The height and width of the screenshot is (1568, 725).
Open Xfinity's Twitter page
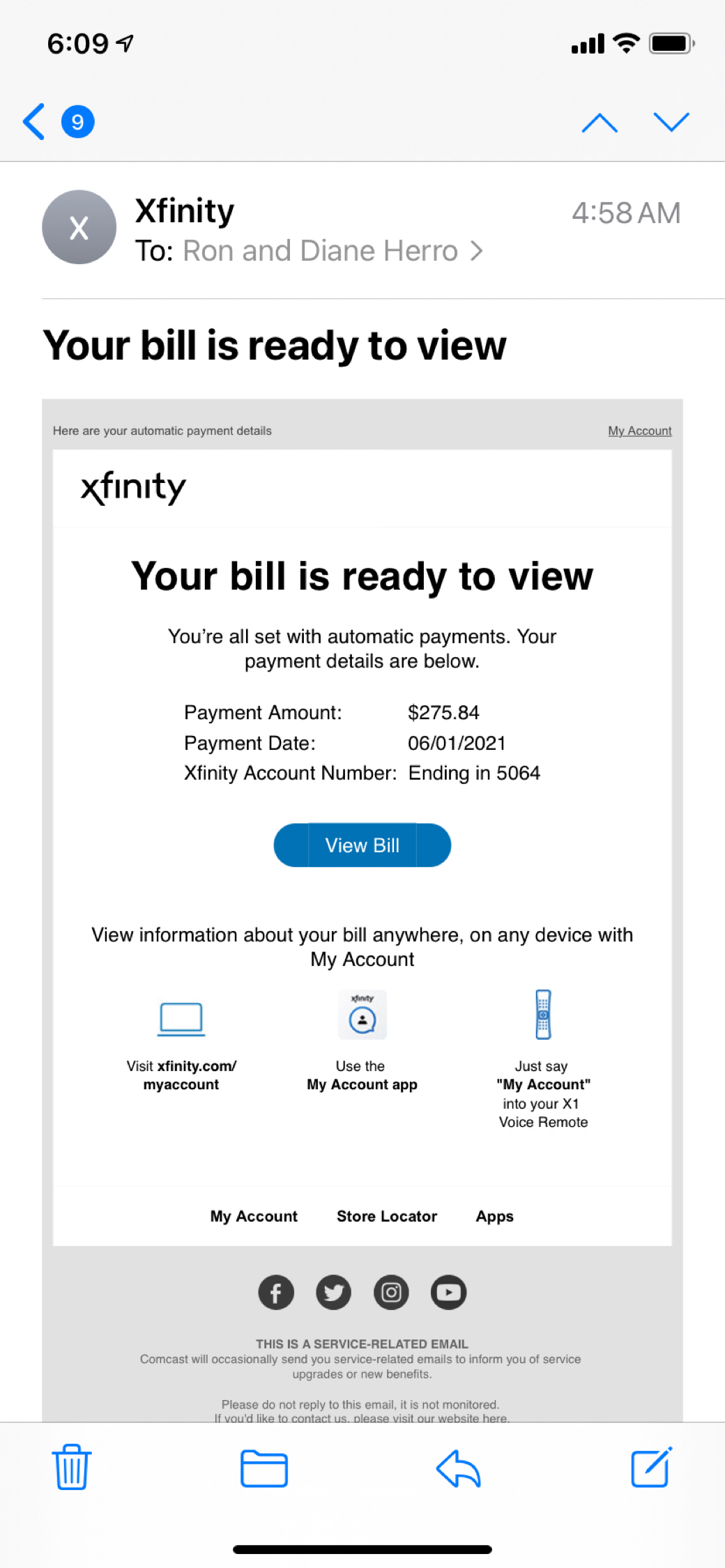coord(334,1293)
